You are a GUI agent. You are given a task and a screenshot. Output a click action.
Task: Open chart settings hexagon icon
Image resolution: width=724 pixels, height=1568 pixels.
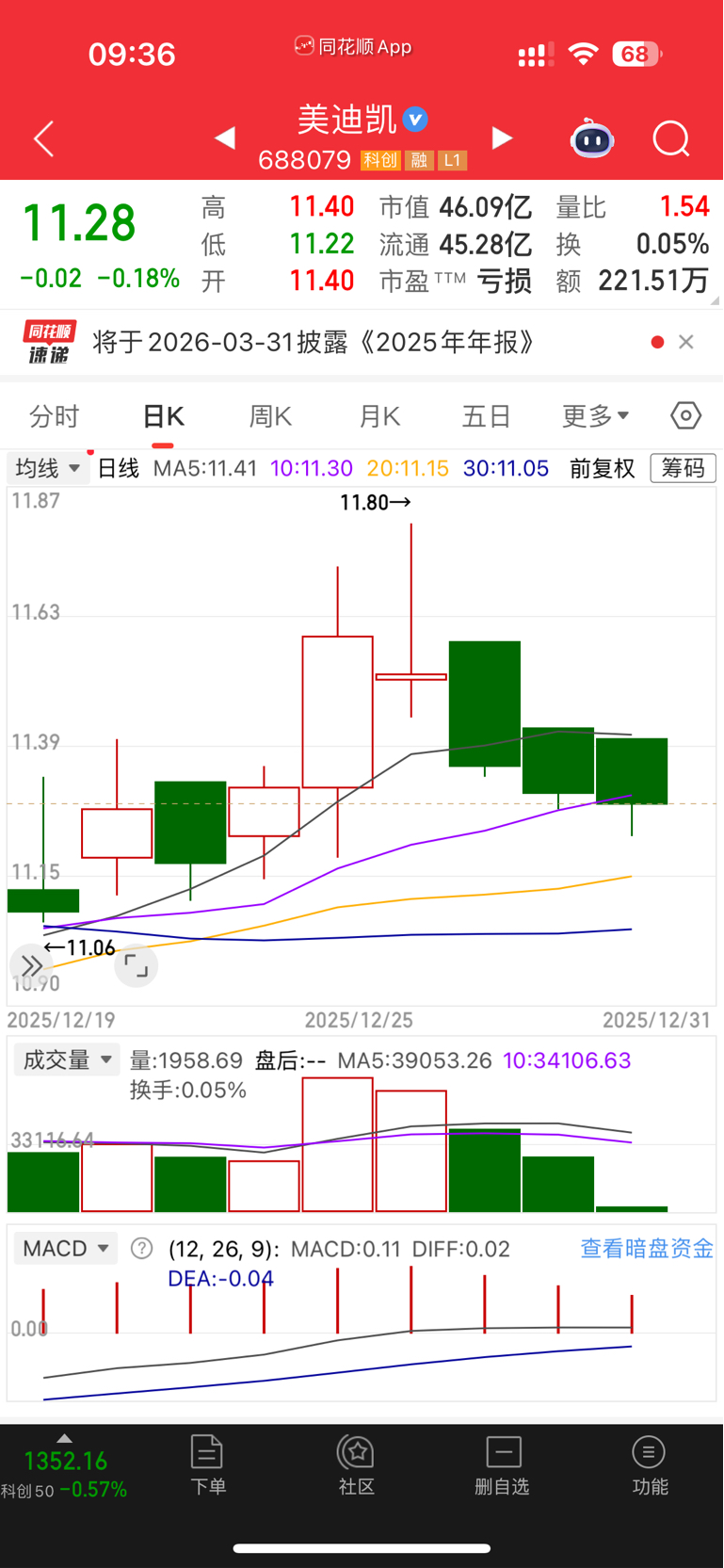pos(685,415)
